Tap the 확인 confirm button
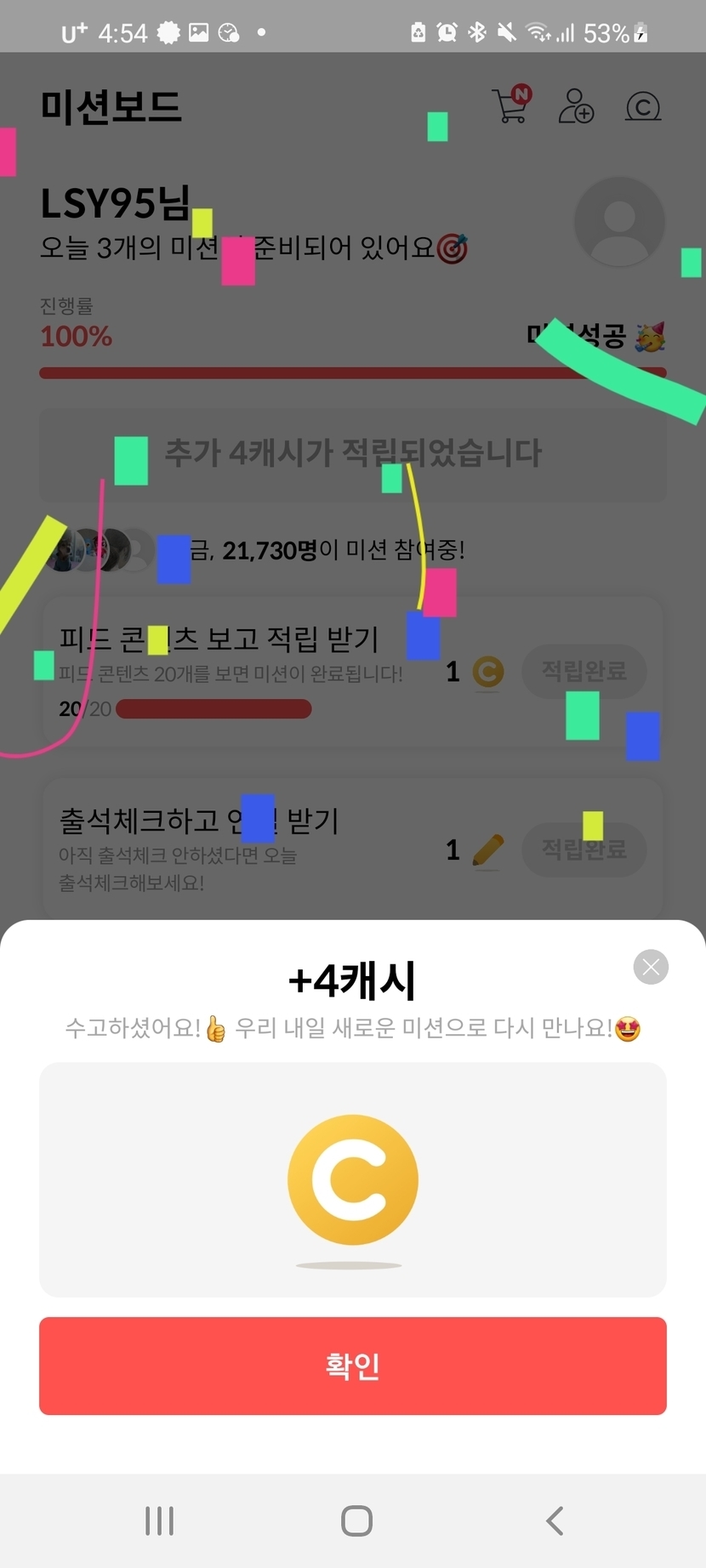706x1568 pixels. tap(353, 1366)
